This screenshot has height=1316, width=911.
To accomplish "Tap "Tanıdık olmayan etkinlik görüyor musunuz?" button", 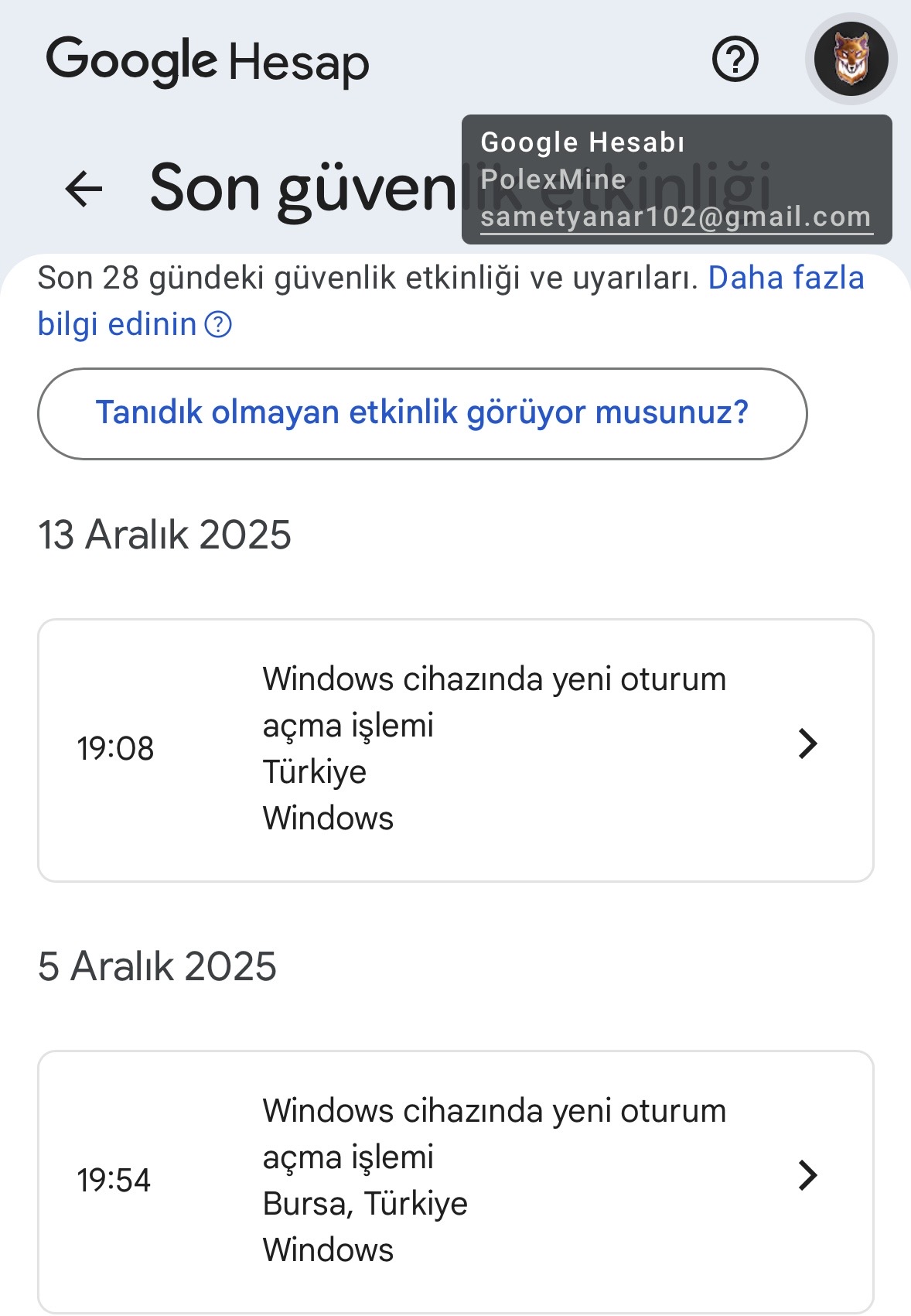I will (422, 413).
